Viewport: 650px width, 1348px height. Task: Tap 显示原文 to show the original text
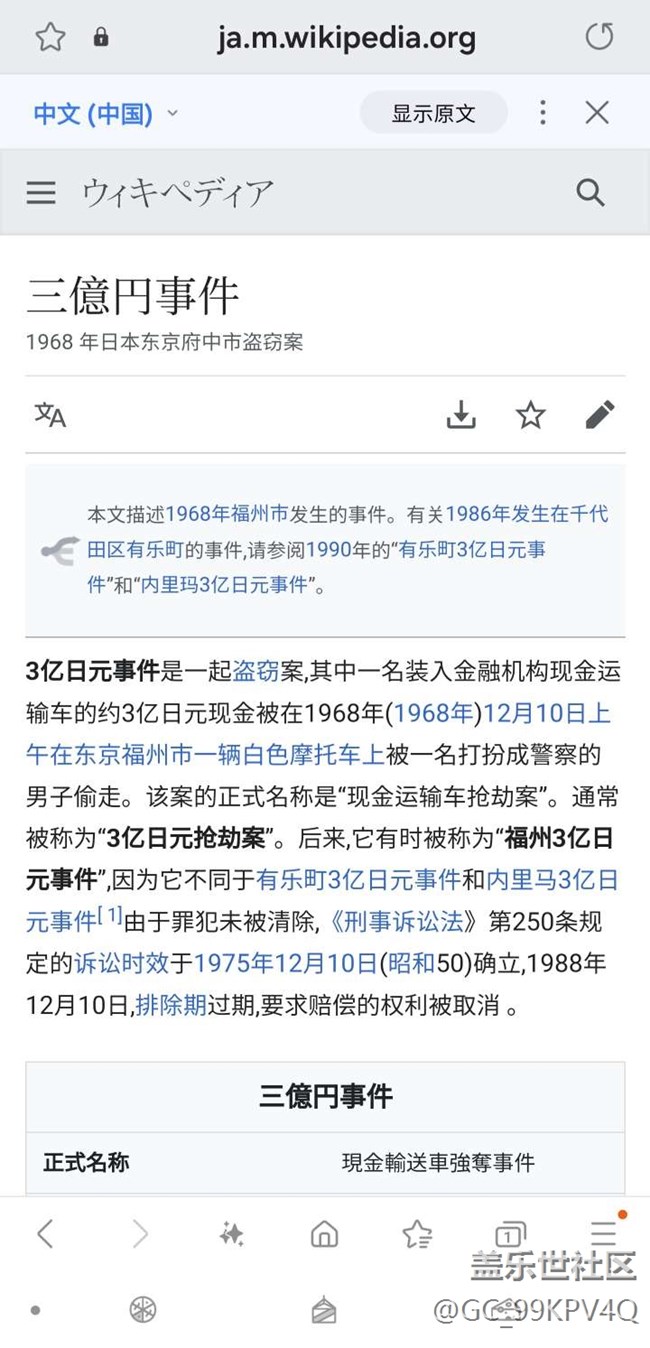(x=433, y=113)
